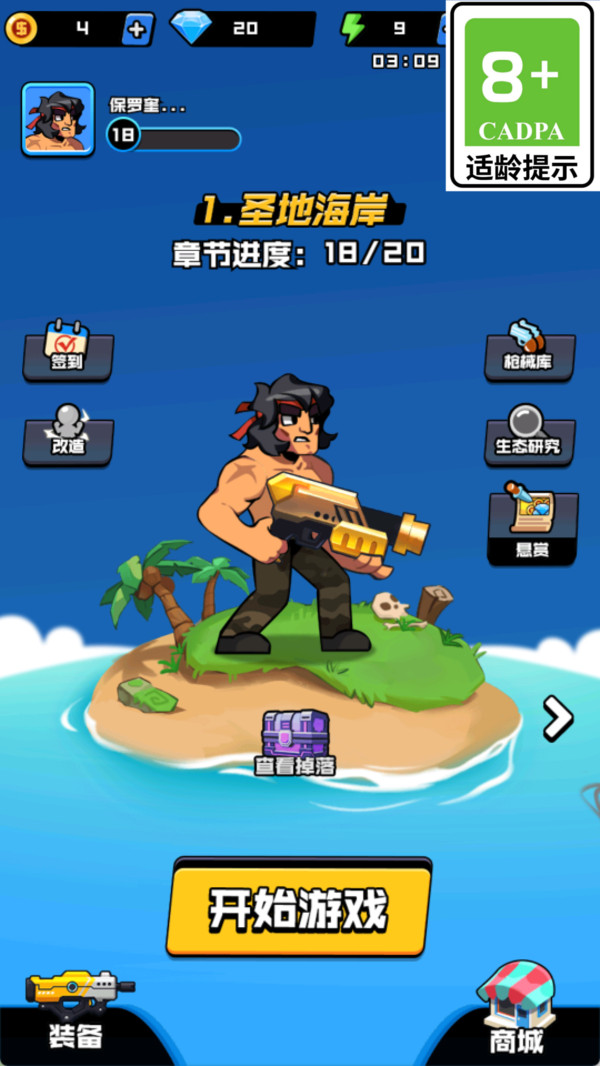Start the game with 开始游戏
600x1066 pixels.
pos(298,909)
